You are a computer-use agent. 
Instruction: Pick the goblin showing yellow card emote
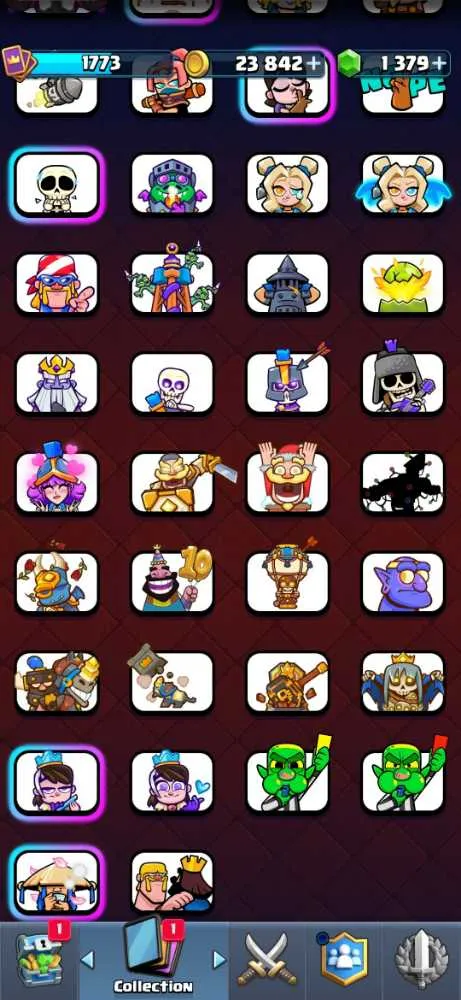click(288, 781)
